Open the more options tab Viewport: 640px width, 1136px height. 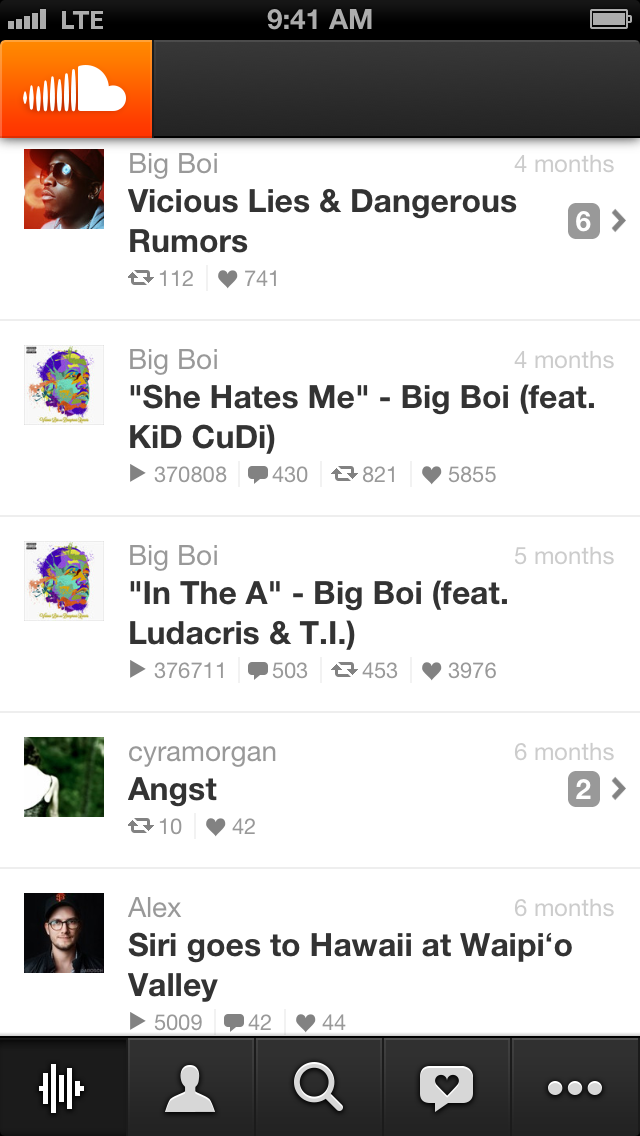[x=575, y=1087]
